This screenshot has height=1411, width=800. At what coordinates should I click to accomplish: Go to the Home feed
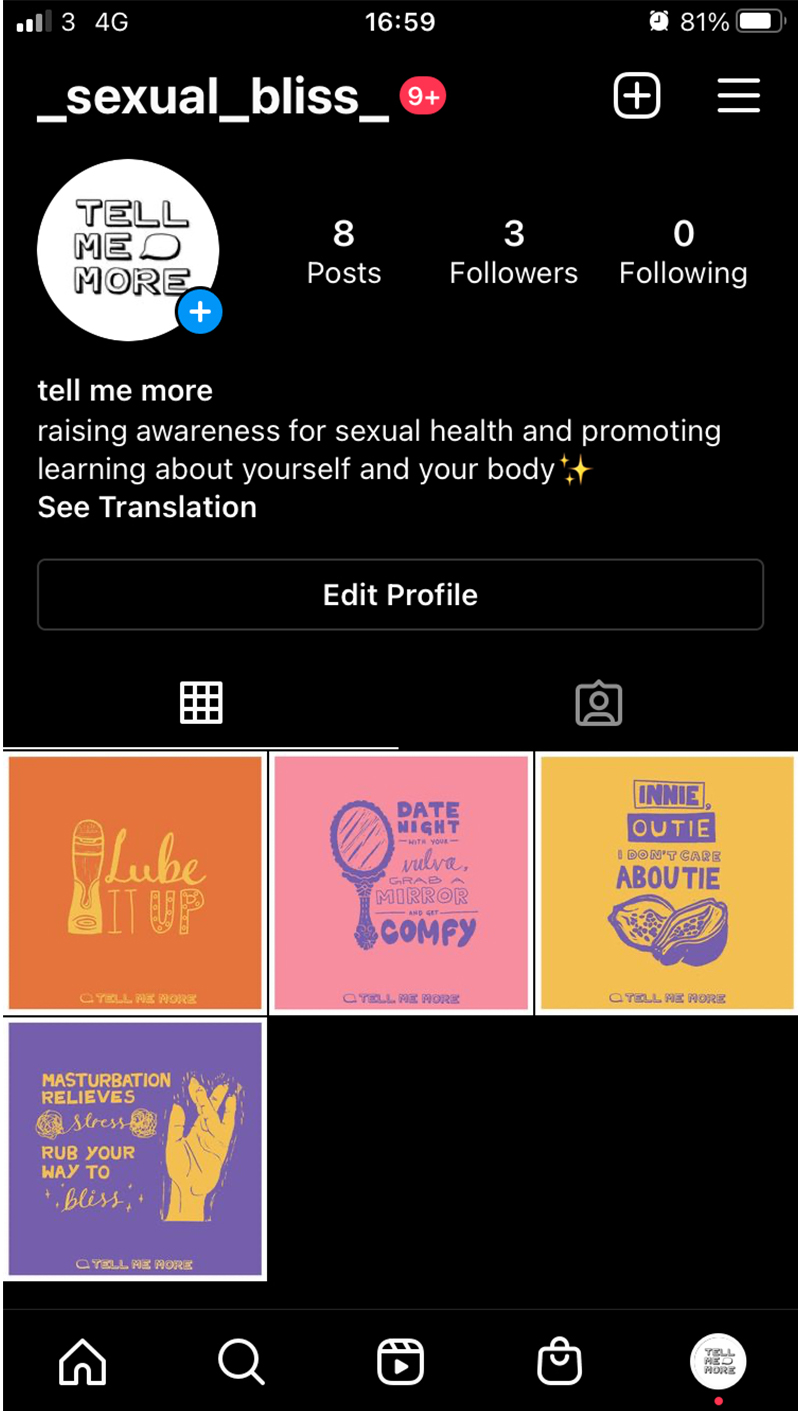[x=82, y=1362]
